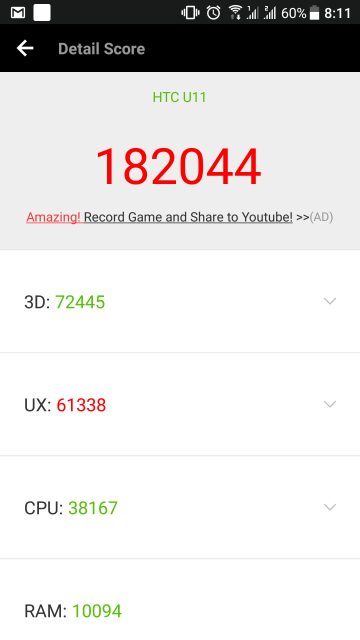Viewport: 360px width, 640px height.
Task: Open the Record Game and Share to Youtube ad link
Action: (x=180, y=217)
